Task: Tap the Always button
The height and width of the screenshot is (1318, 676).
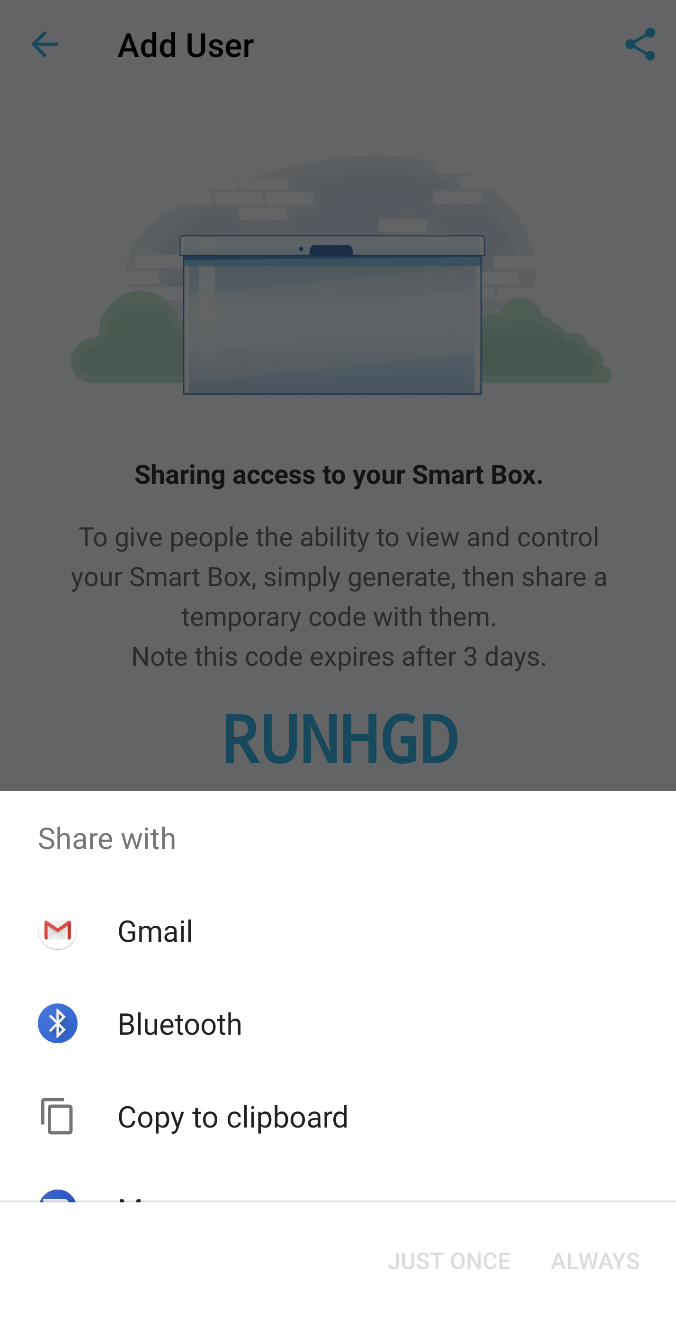Action: [x=595, y=1261]
